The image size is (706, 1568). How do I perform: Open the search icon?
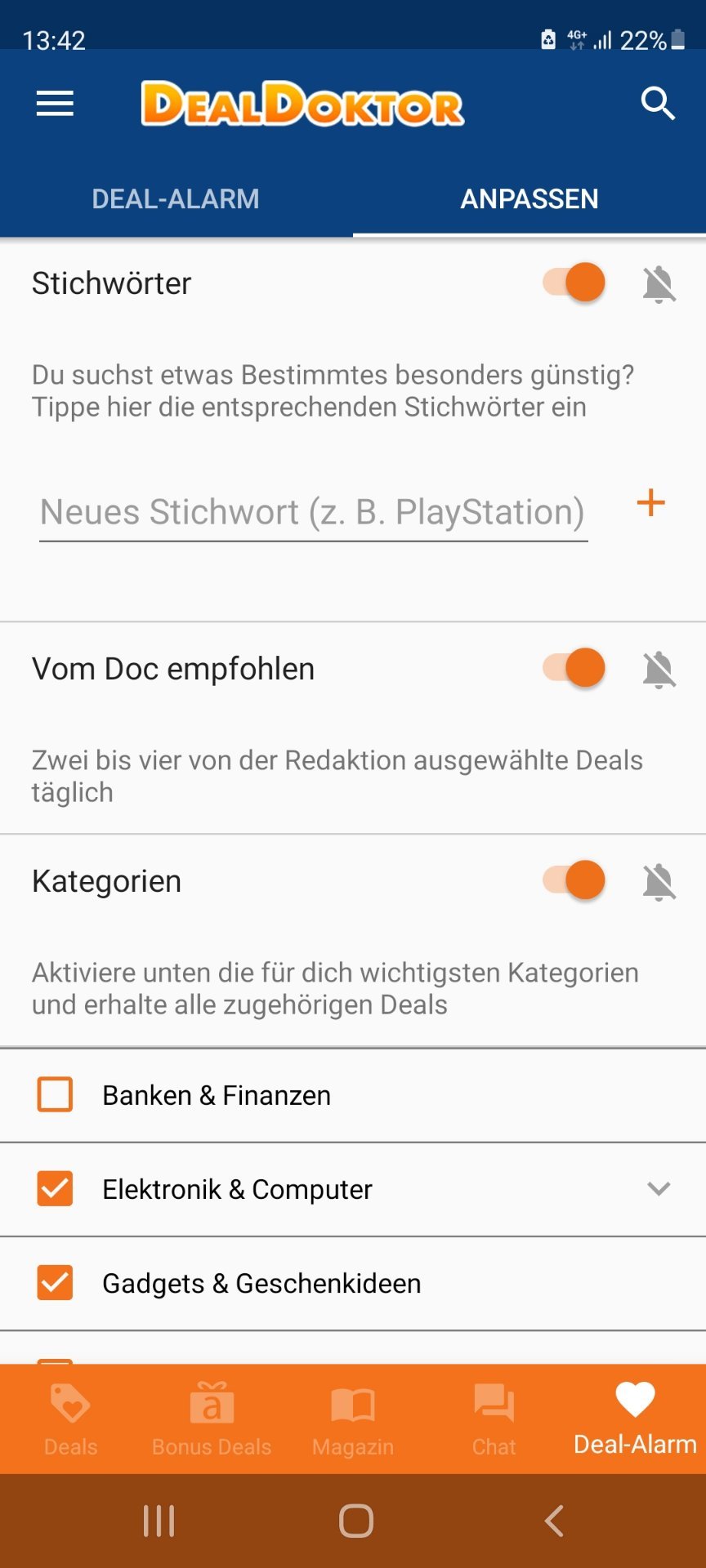coord(658,104)
